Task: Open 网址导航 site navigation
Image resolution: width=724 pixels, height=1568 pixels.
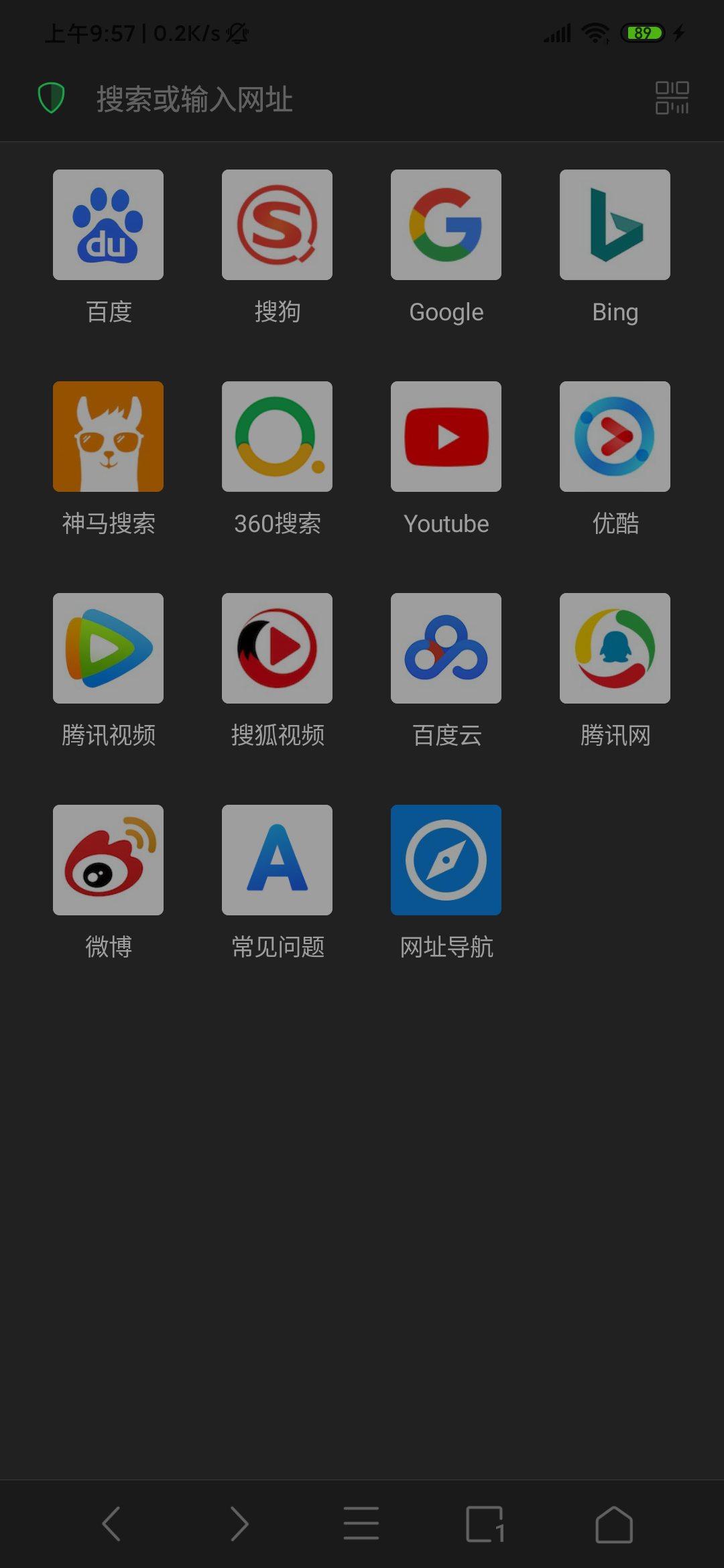Action: 446,860
